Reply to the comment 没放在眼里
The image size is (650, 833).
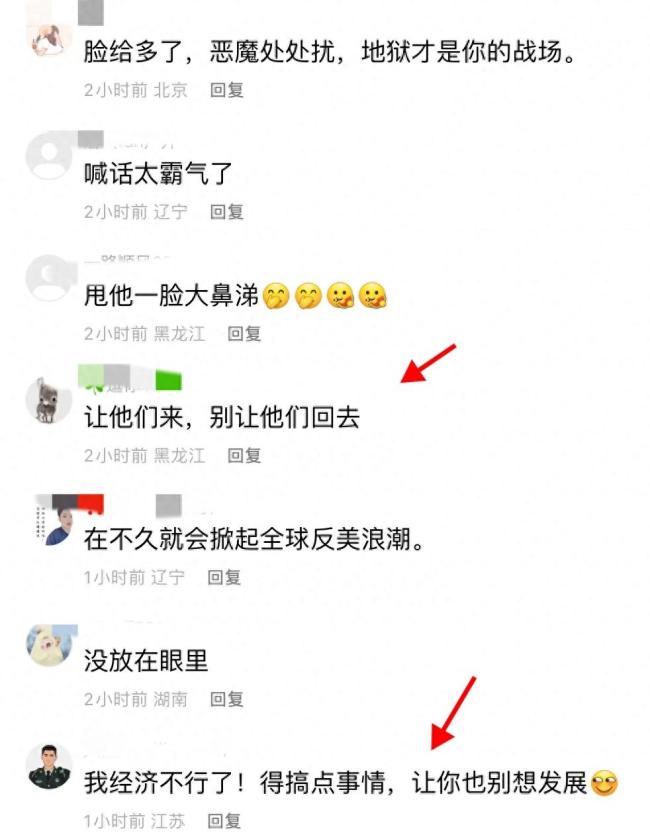coord(227,699)
